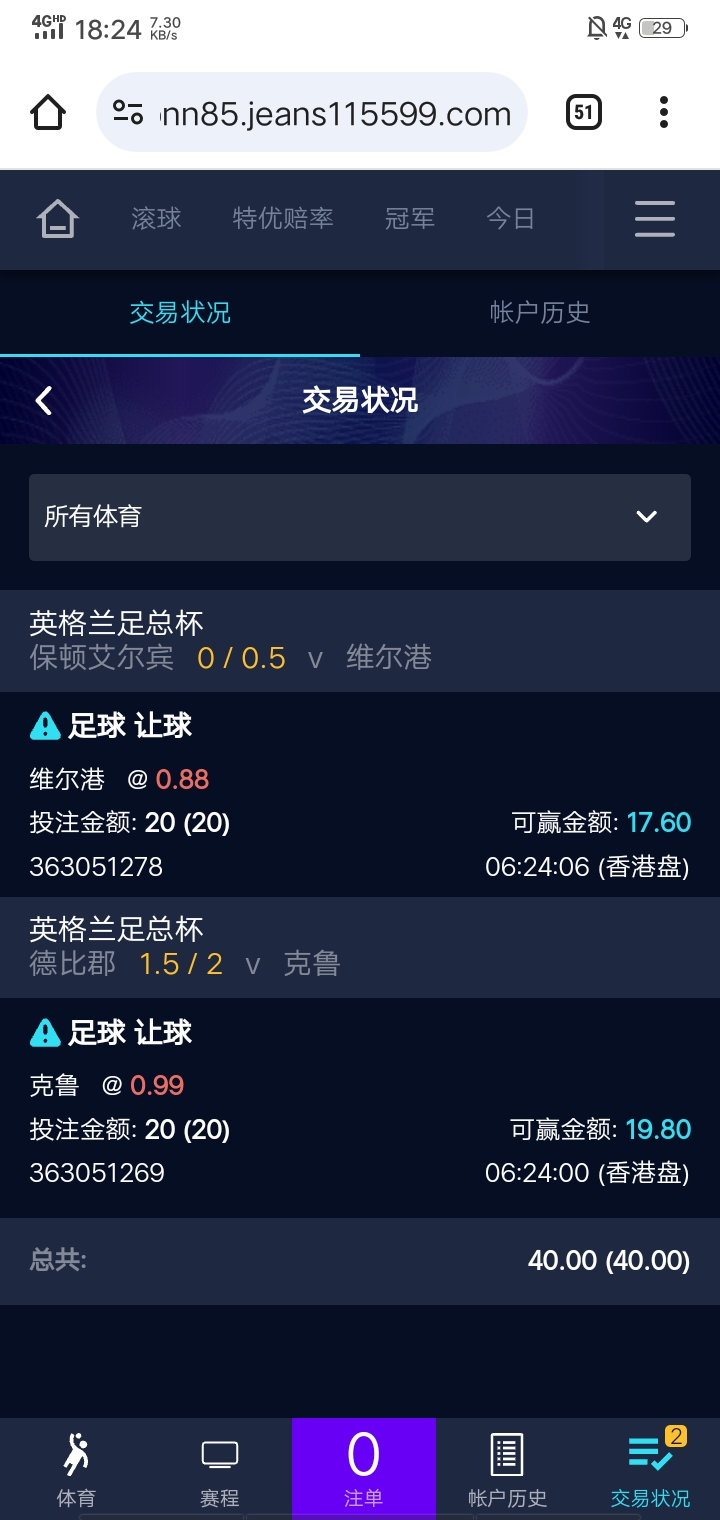Open the 注单 bet slip
The width and height of the screenshot is (720, 1520).
[x=363, y=1468]
